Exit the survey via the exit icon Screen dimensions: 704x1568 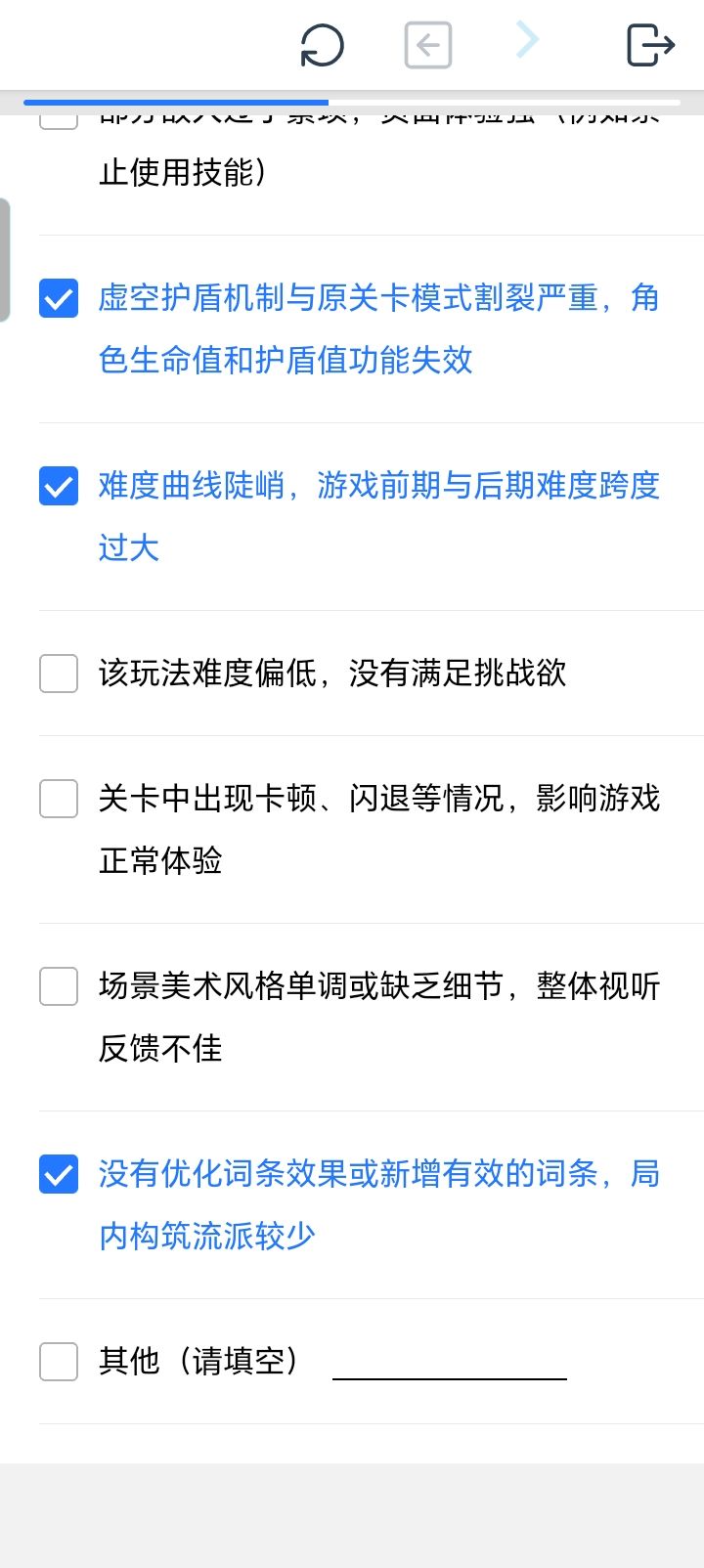[650, 45]
